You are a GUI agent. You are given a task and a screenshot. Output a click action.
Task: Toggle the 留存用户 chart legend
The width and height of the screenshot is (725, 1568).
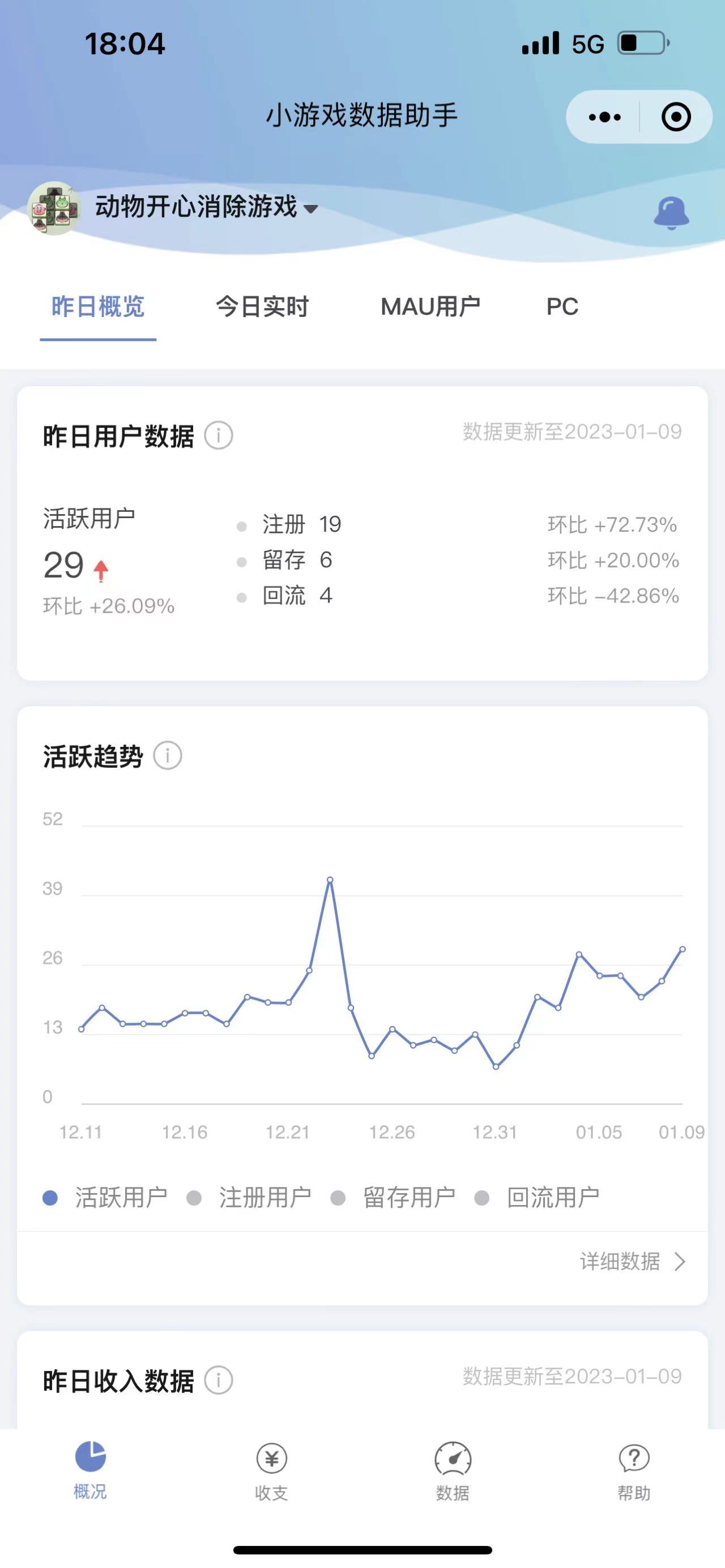(x=393, y=1197)
